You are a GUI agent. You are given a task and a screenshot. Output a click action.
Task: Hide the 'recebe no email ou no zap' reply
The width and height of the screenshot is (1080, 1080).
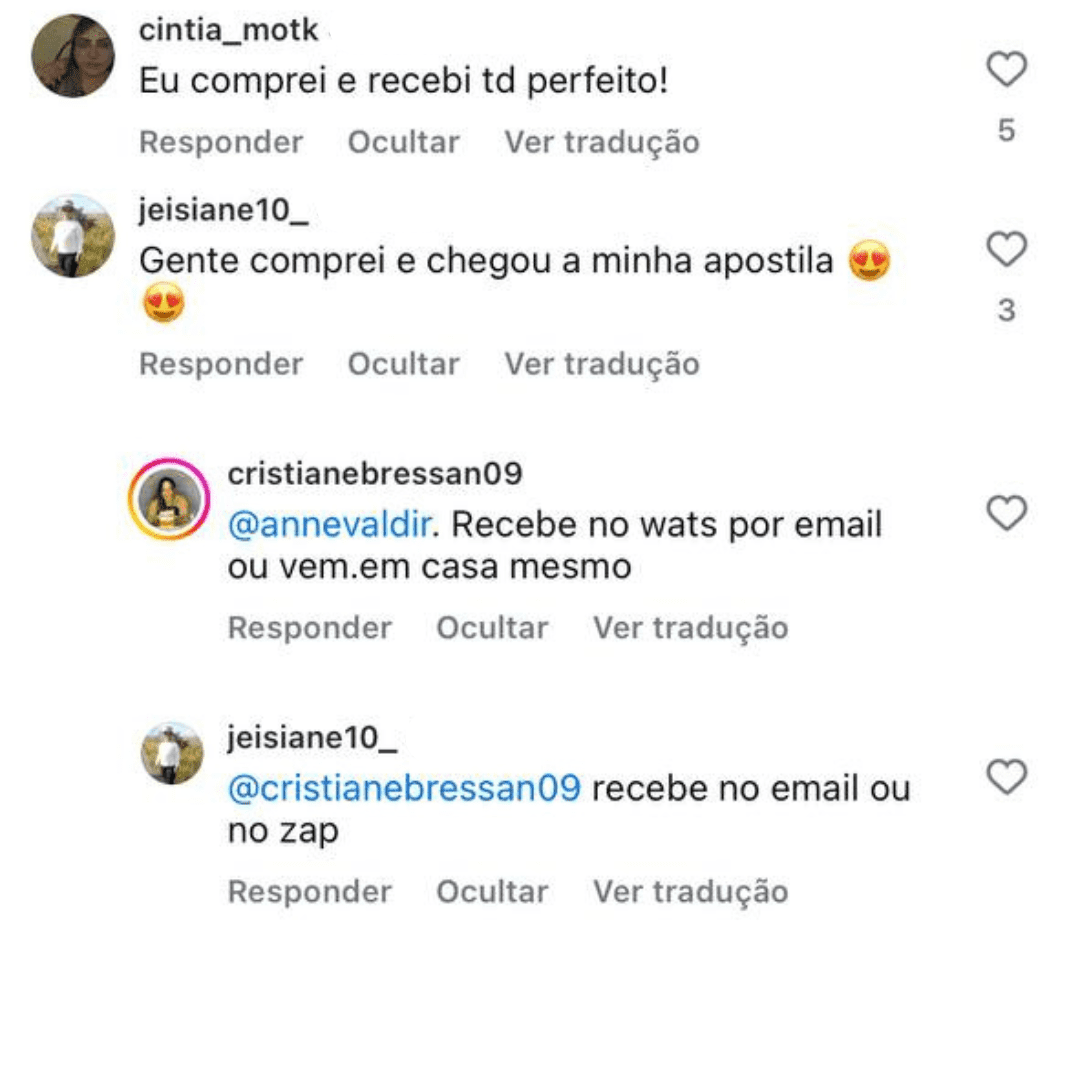492,892
